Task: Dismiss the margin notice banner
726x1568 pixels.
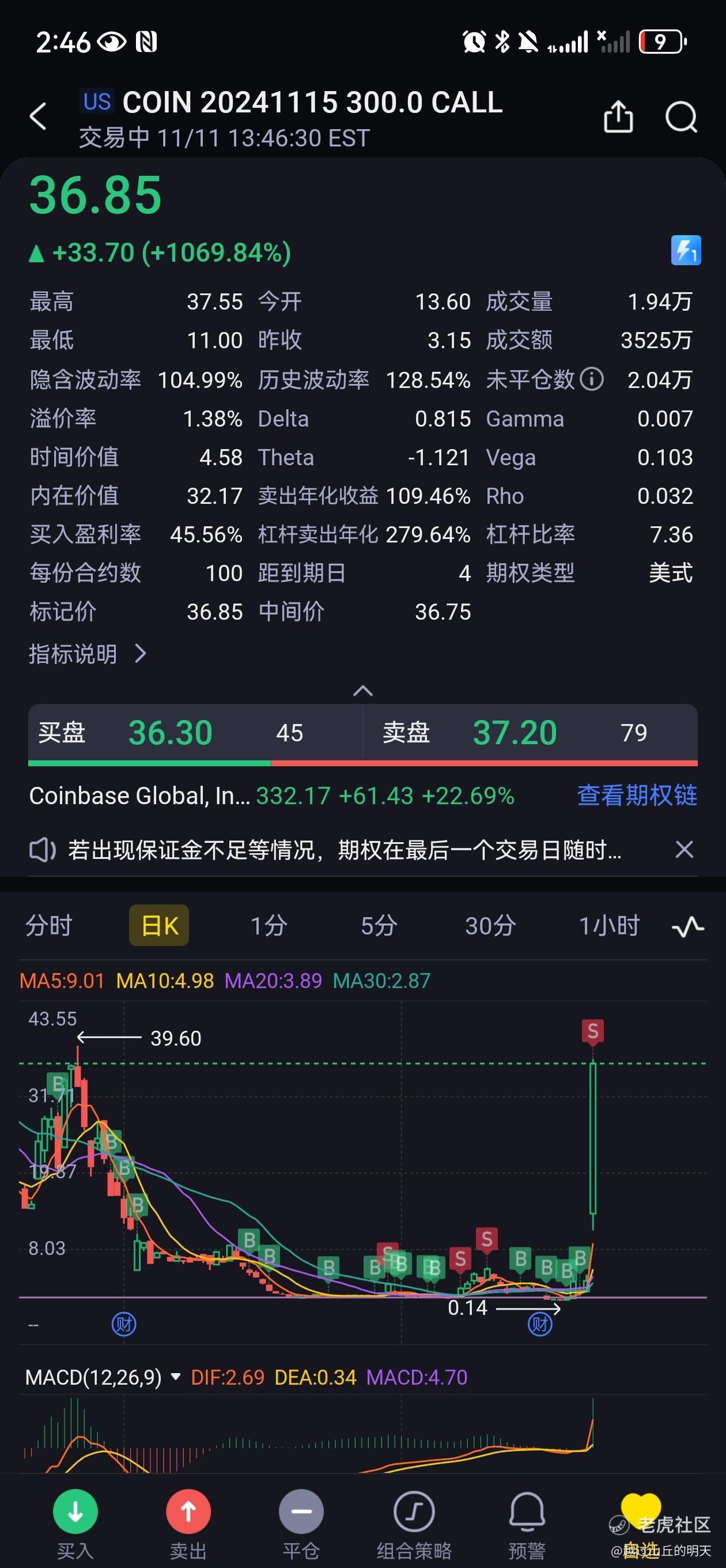Action: pyautogui.click(x=684, y=850)
